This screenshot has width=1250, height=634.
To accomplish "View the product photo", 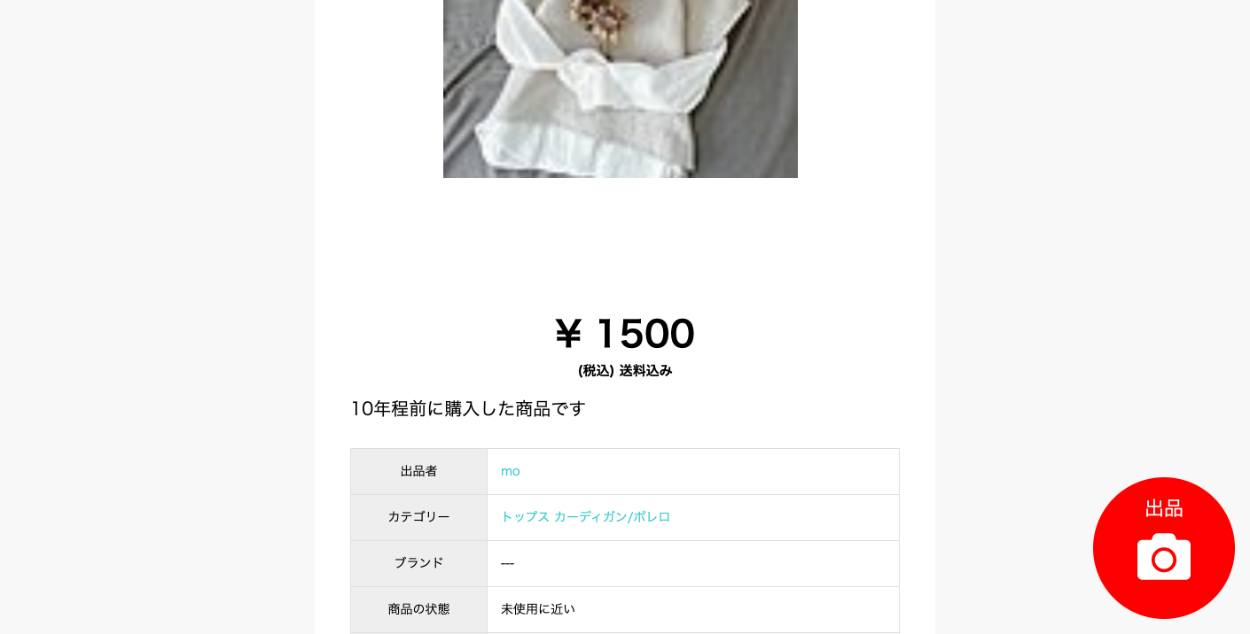I will tap(620, 88).
